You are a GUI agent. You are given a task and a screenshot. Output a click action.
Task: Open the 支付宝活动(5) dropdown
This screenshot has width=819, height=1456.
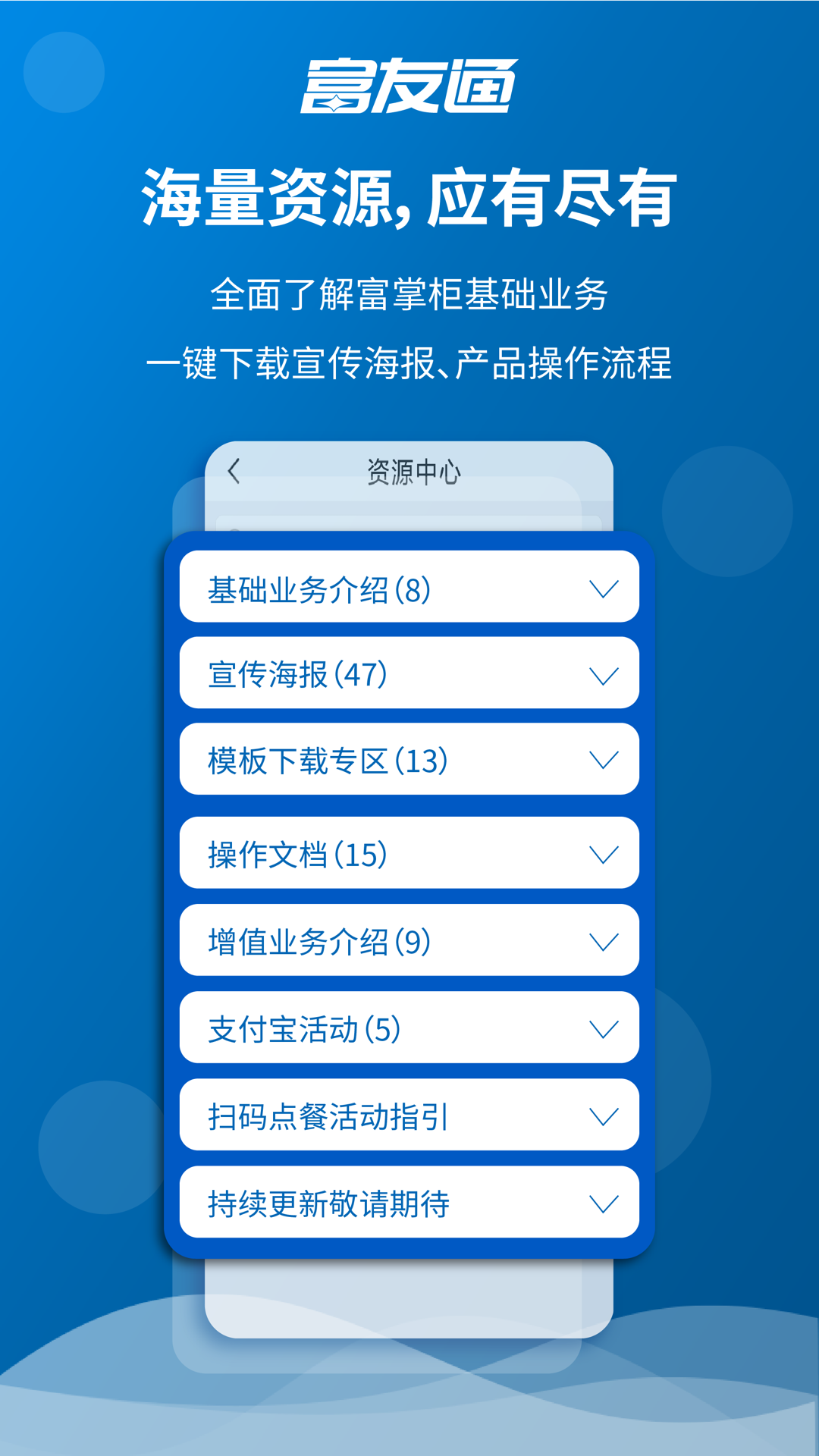click(603, 1029)
